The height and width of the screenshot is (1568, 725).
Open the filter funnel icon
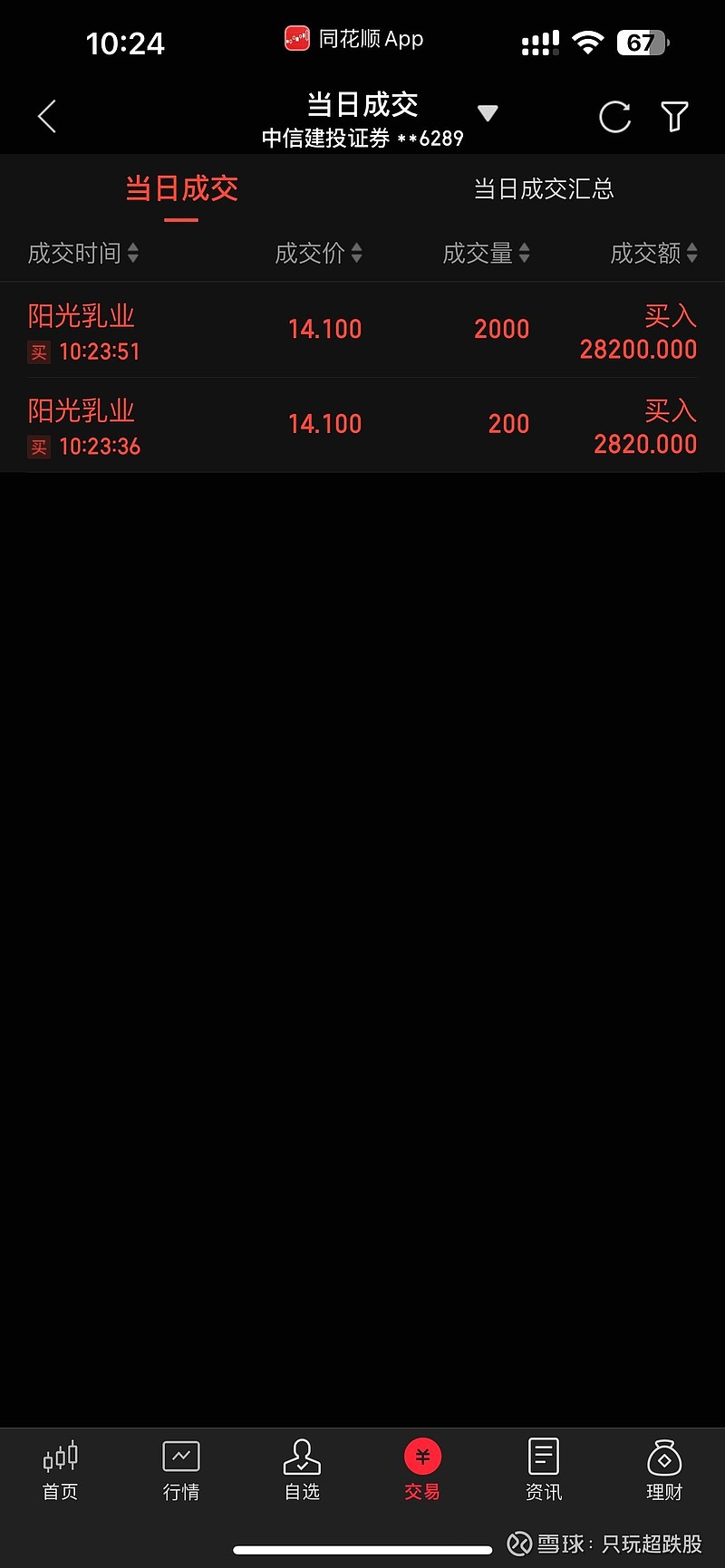click(x=675, y=117)
